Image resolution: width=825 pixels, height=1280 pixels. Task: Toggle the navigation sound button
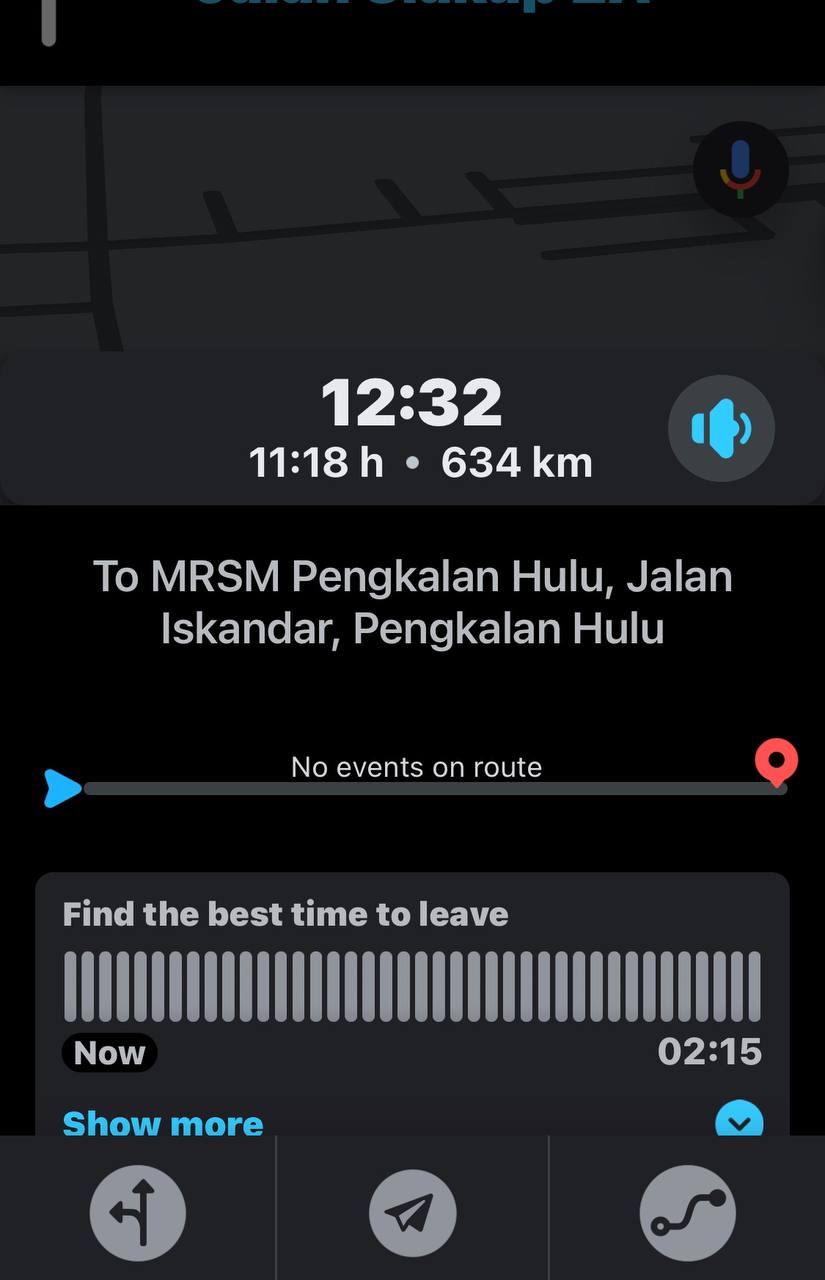pos(721,428)
